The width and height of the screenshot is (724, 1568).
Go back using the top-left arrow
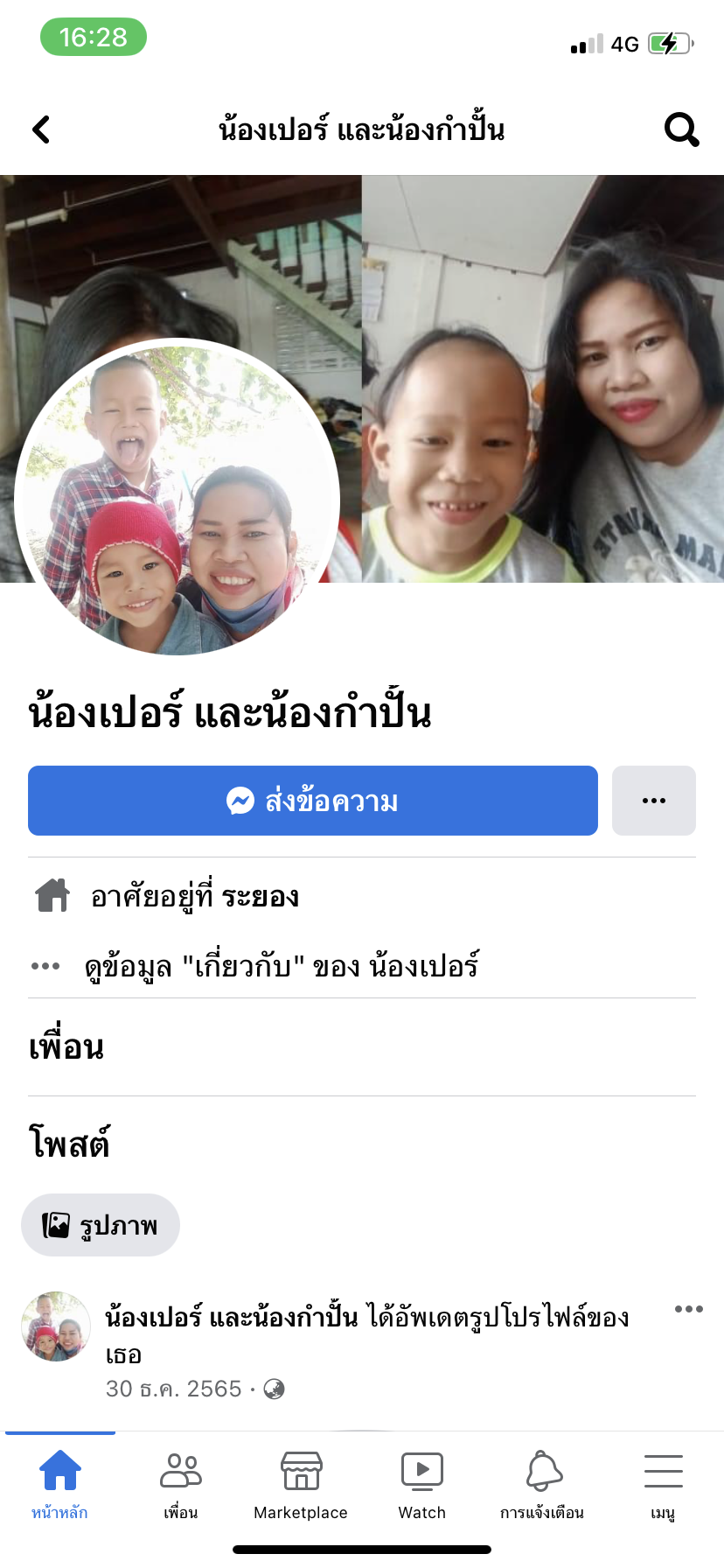[41, 129]
